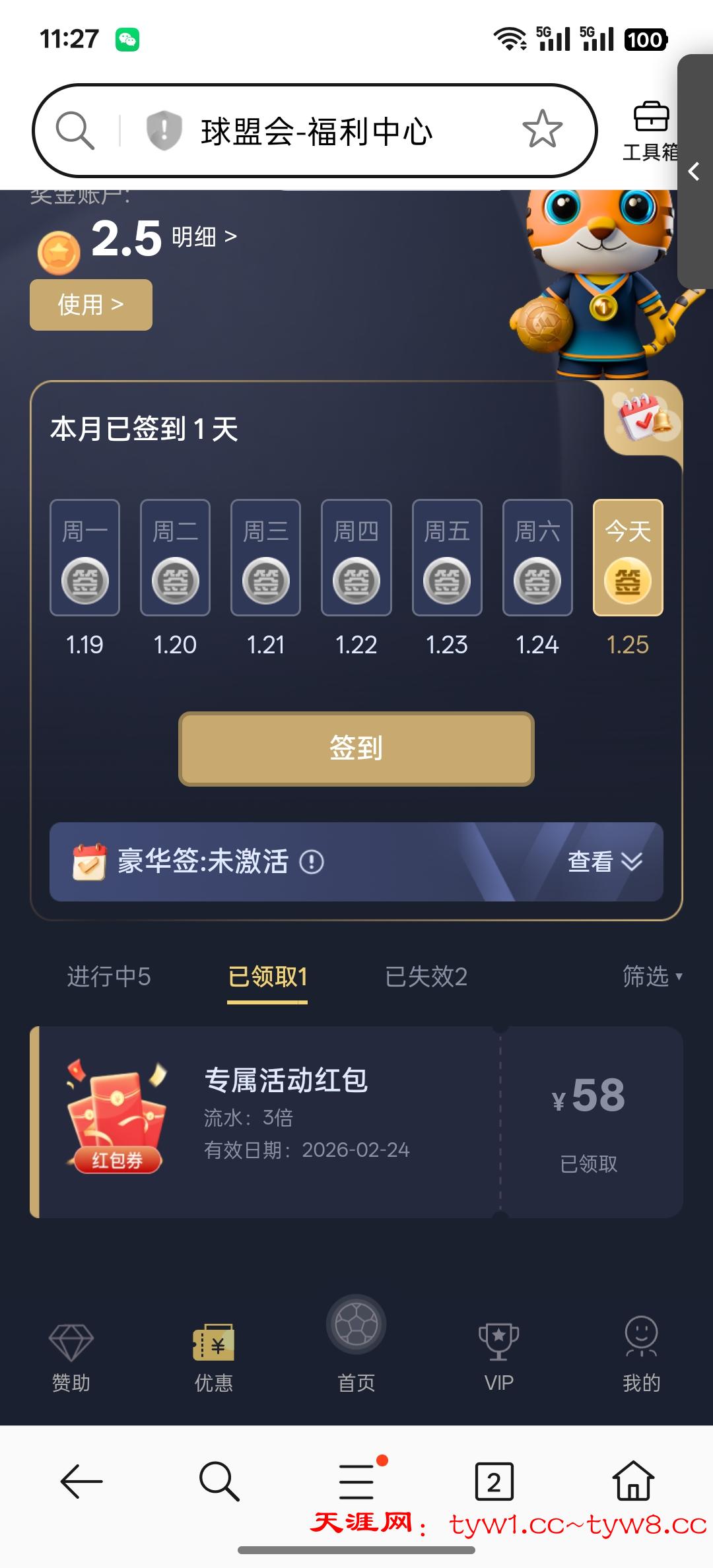Open the check-in calendar icon

click(x=644, y=416)
